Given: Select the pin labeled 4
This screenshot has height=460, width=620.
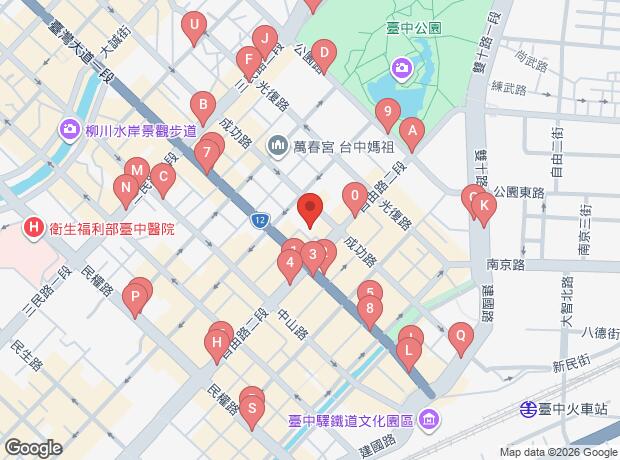Looking at the screenshot, I should [x=290, y=265].
